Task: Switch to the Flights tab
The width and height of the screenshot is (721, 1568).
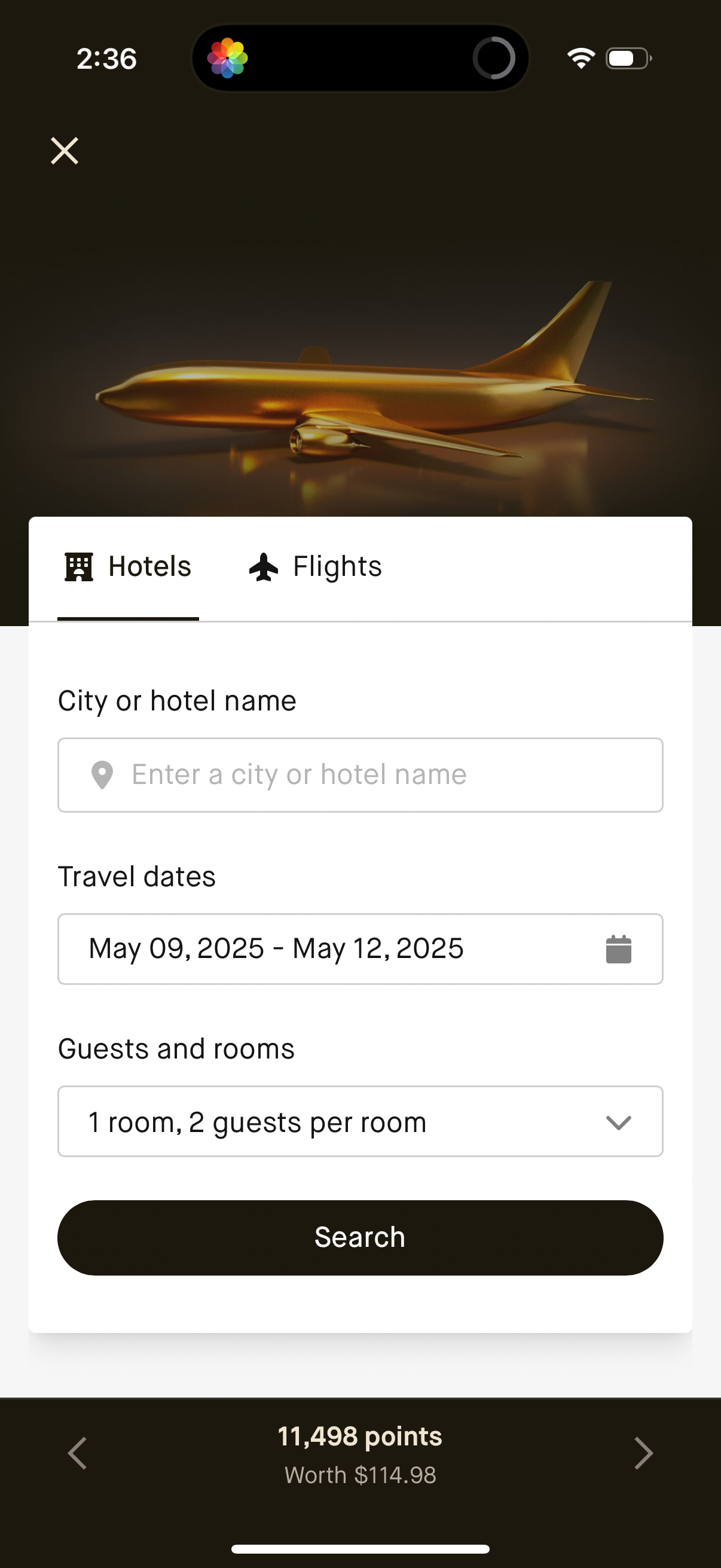Action: click(316, 567)
